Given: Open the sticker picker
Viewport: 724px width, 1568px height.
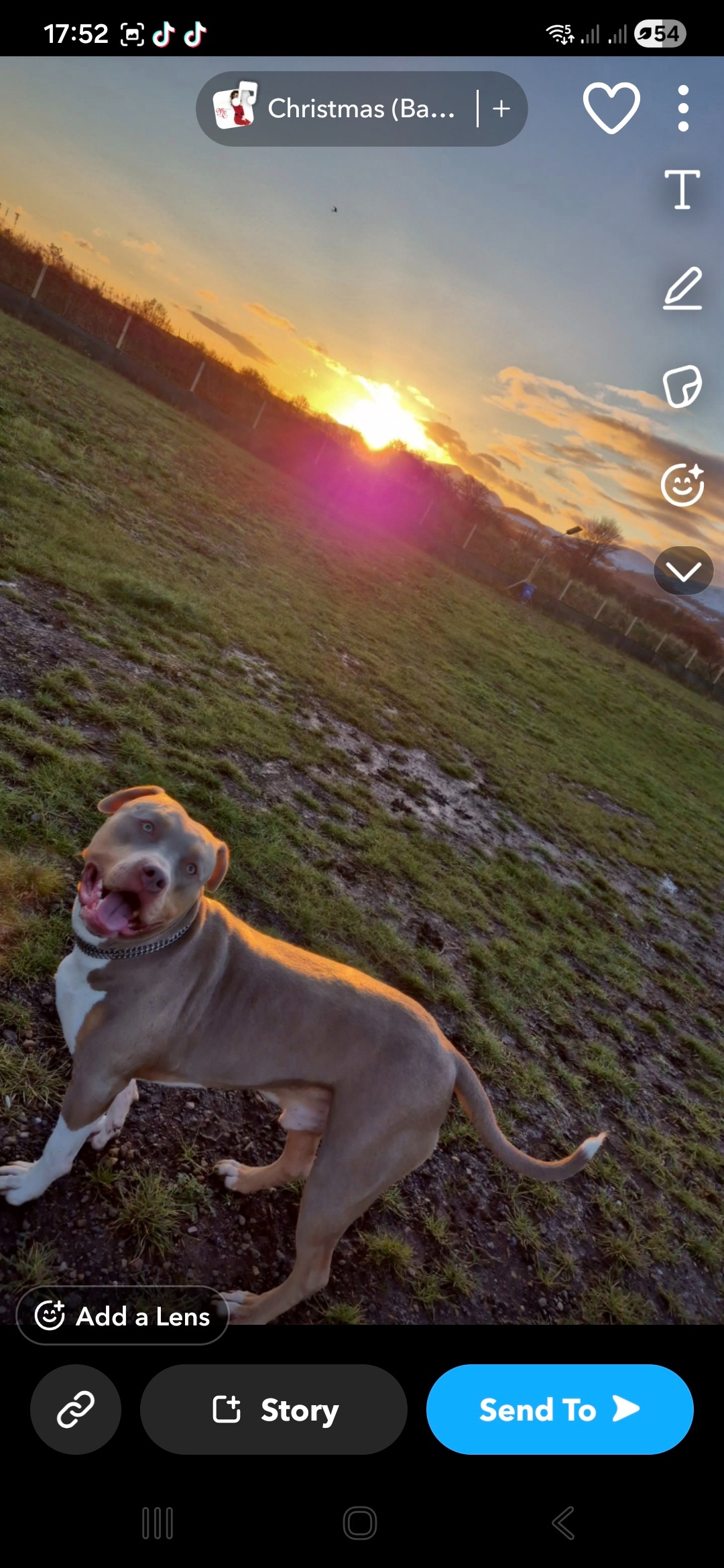Looking at the screenshot, I should coord(682,386).
